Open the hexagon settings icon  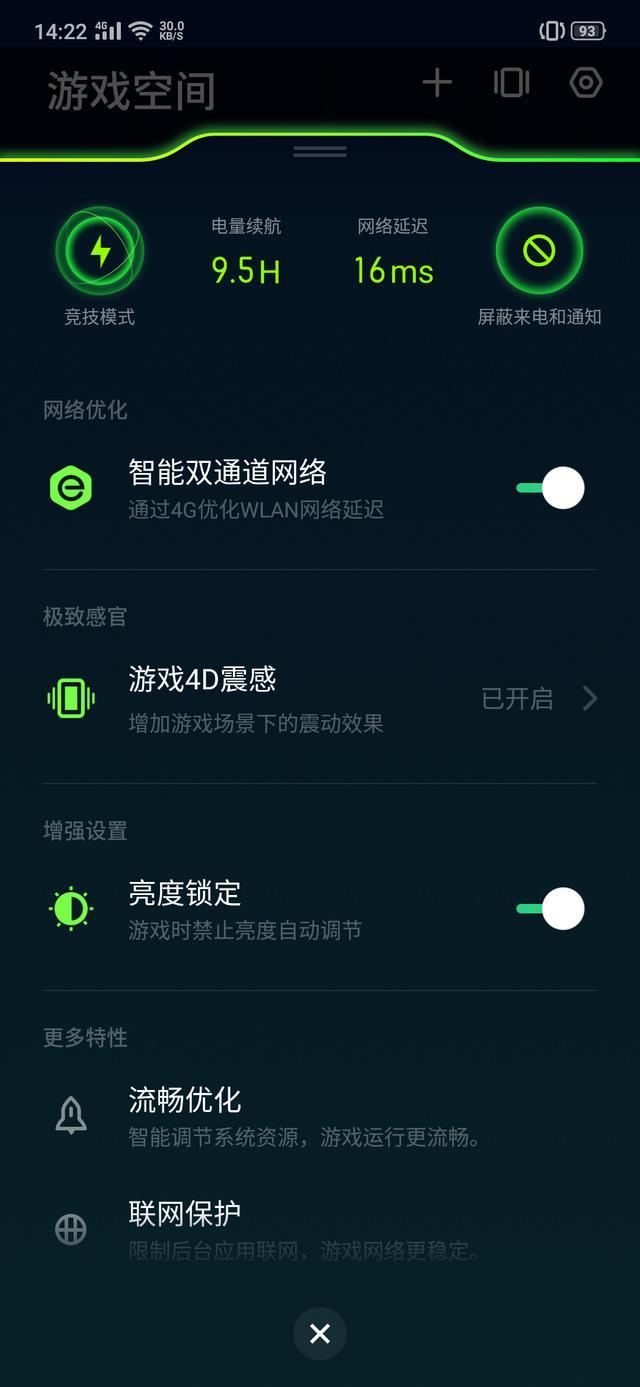(586, 83)
